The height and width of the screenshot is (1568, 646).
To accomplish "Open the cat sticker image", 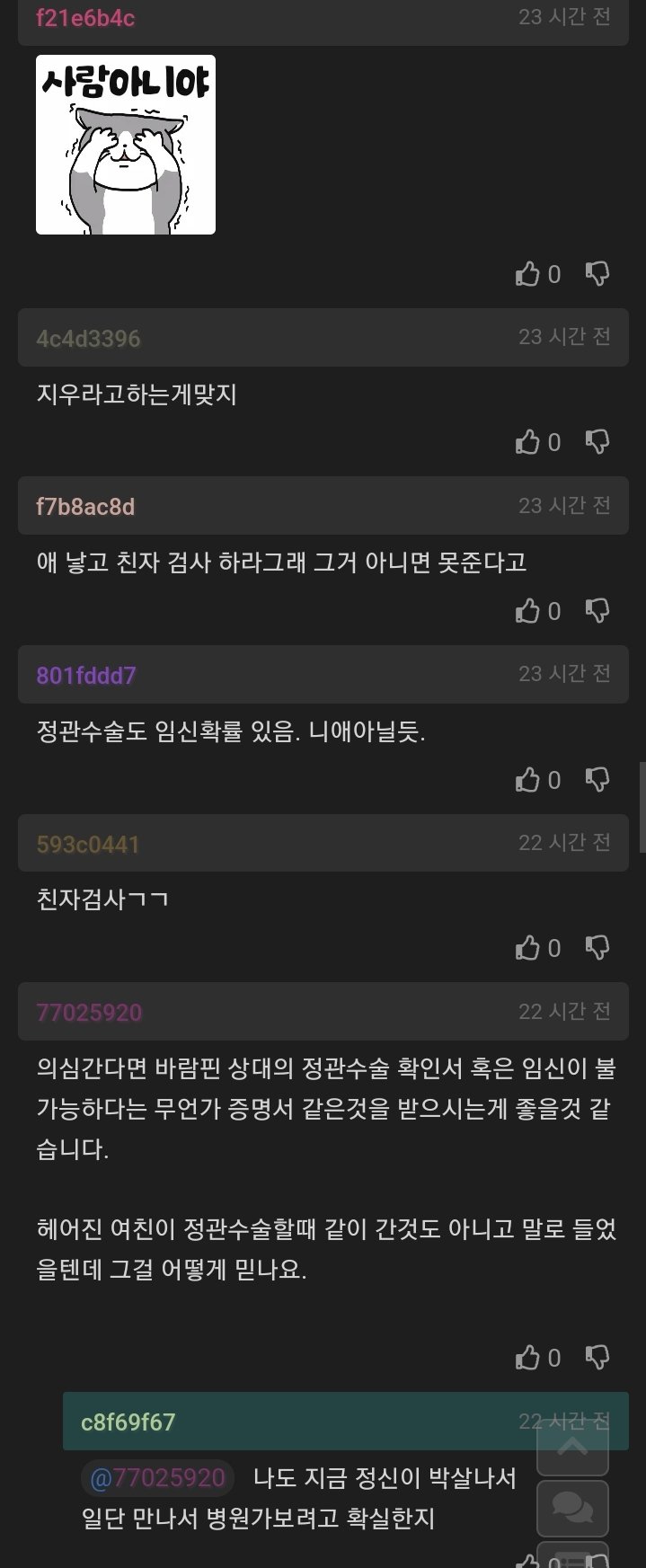I will pos(126,145).
